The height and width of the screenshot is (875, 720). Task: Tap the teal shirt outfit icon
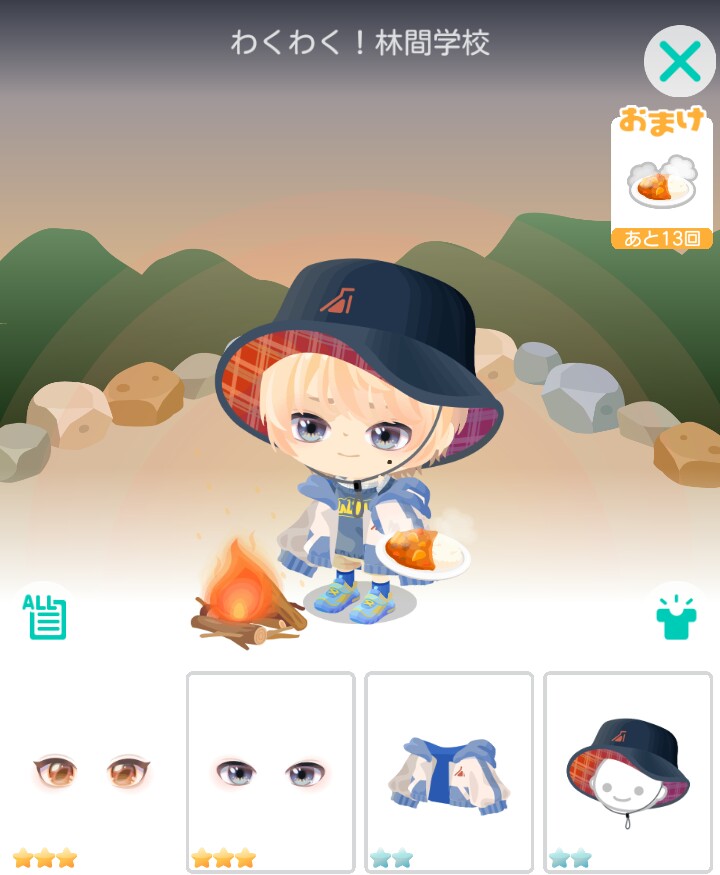tap(675, 615)
